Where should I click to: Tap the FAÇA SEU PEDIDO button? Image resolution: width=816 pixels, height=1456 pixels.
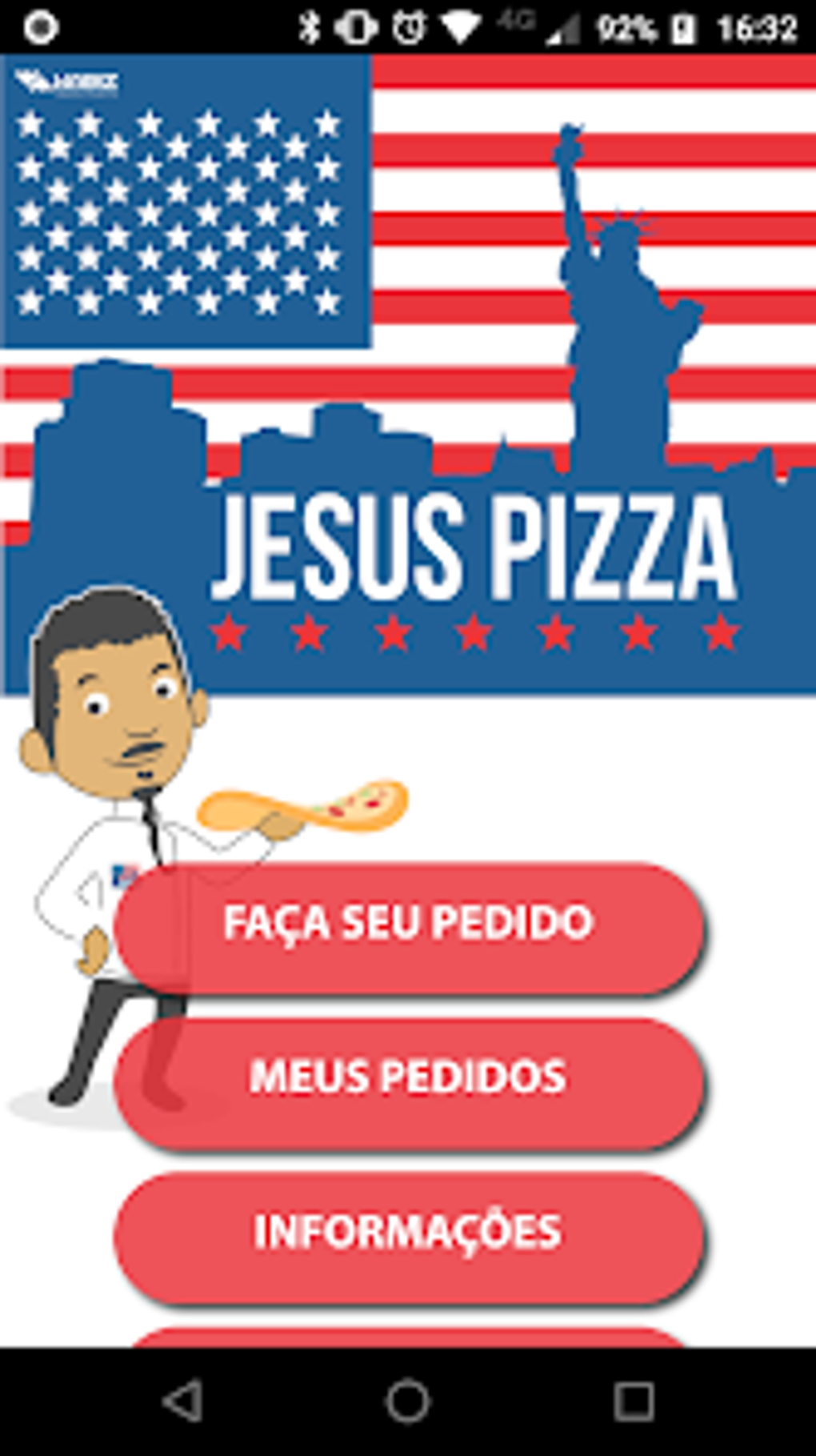(409, 927)
